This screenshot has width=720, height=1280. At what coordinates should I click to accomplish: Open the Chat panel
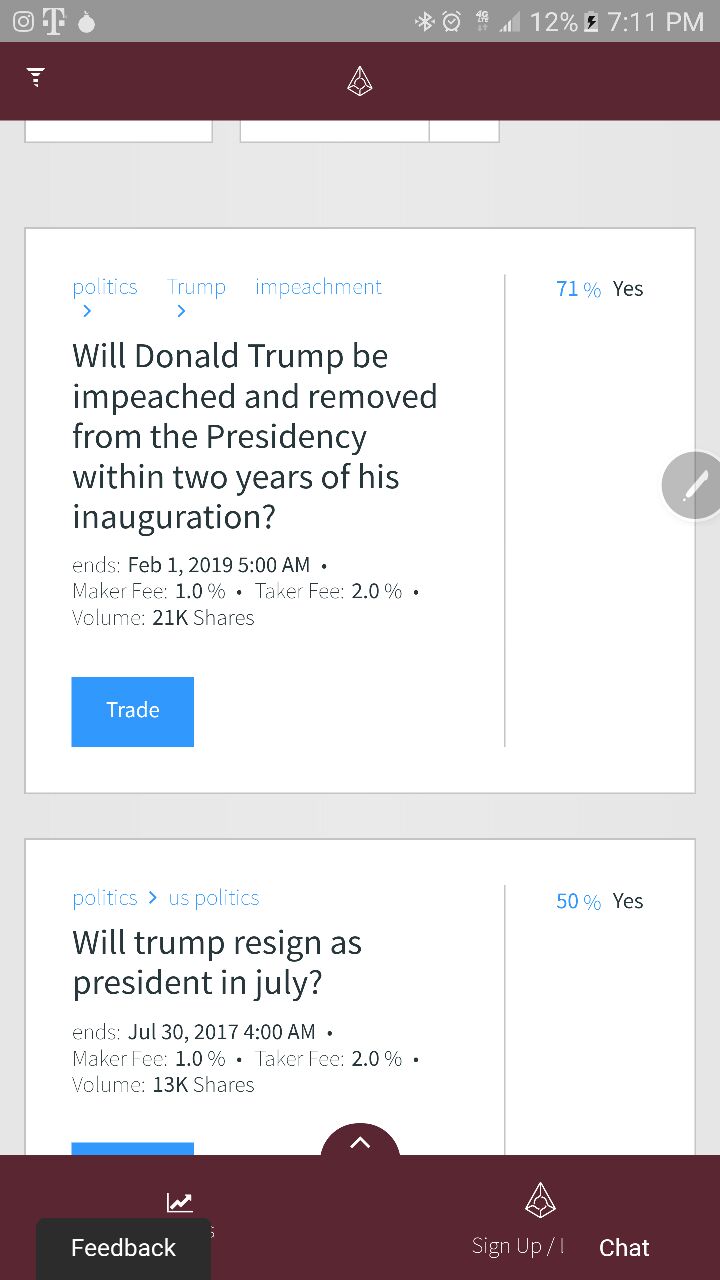coord(624,1247)
